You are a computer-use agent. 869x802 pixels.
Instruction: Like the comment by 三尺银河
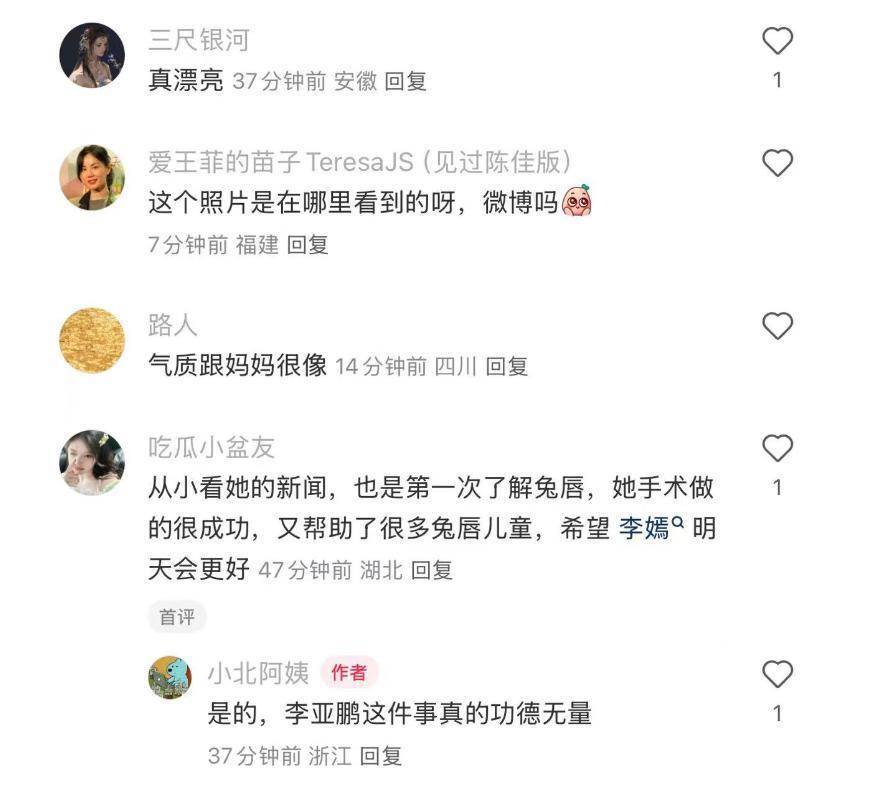pos(777,41)
